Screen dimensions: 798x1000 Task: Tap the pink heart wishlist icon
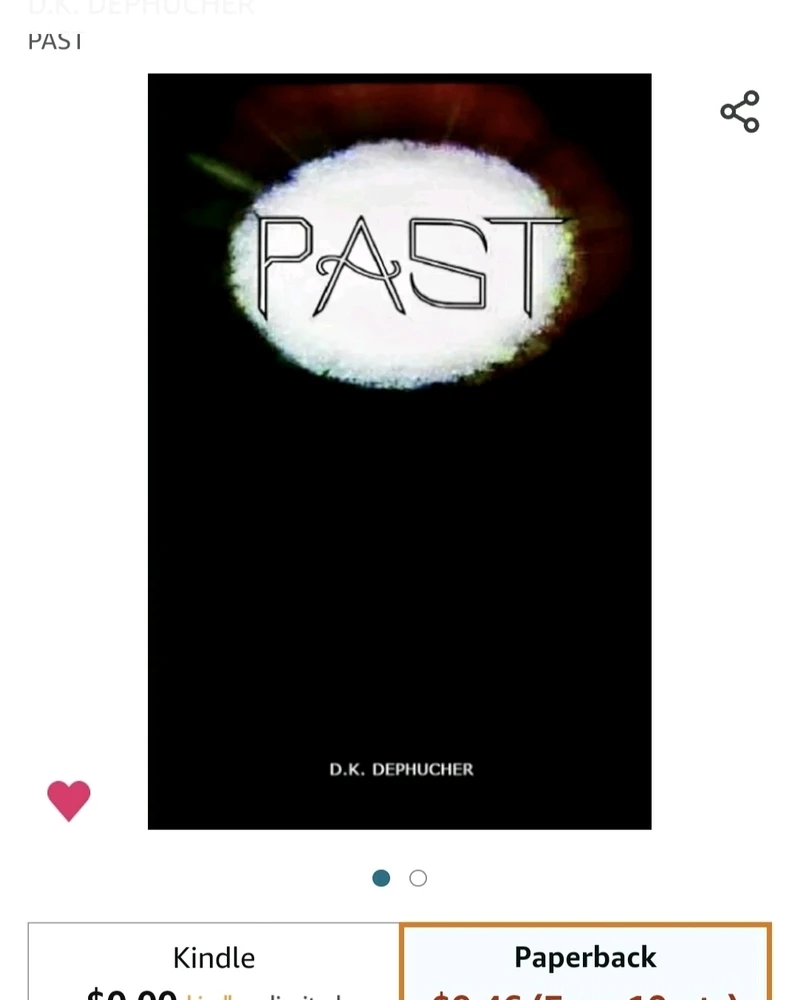tap(69, 800)
